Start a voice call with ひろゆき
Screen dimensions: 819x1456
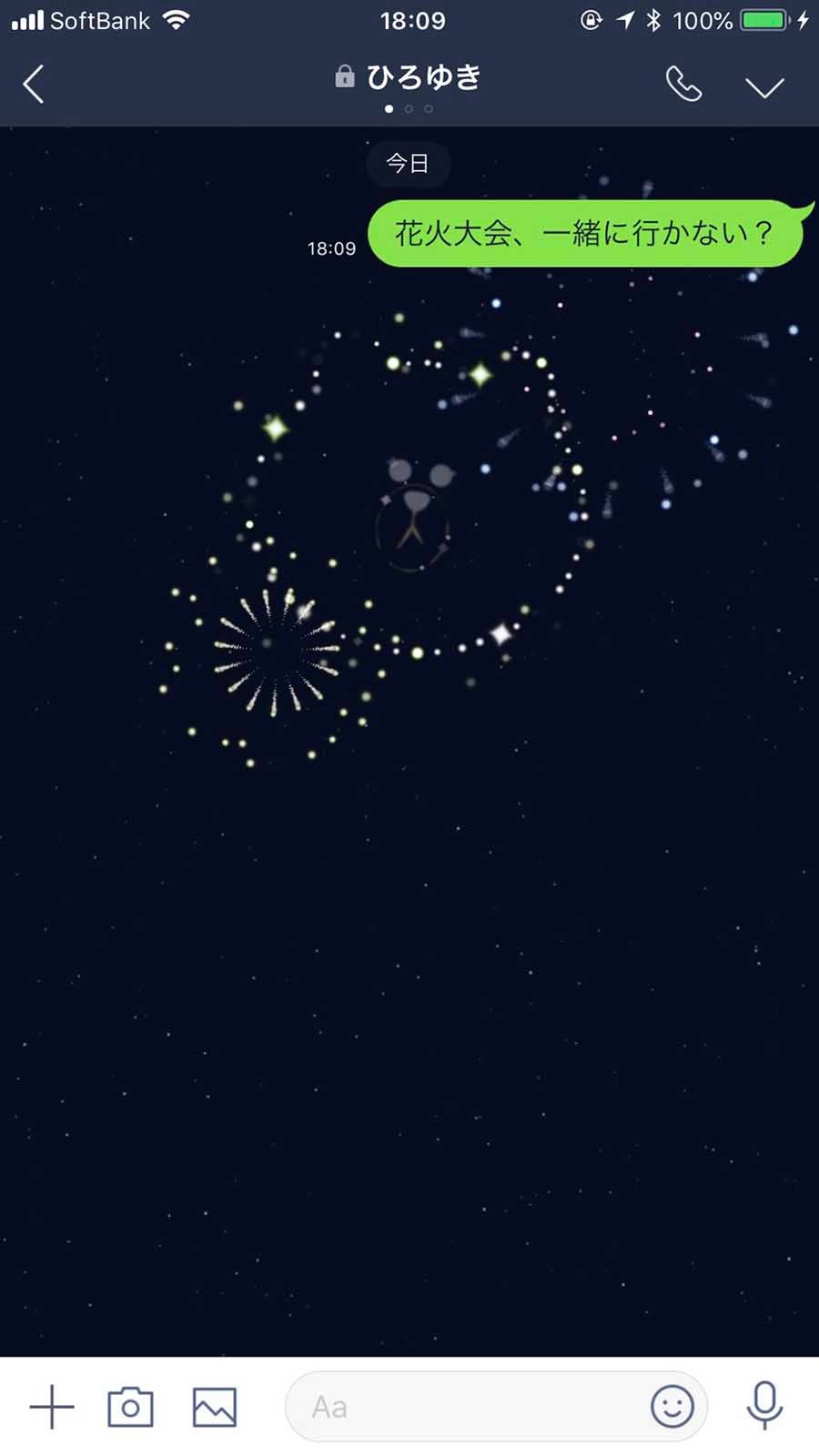tap(683, 85)
